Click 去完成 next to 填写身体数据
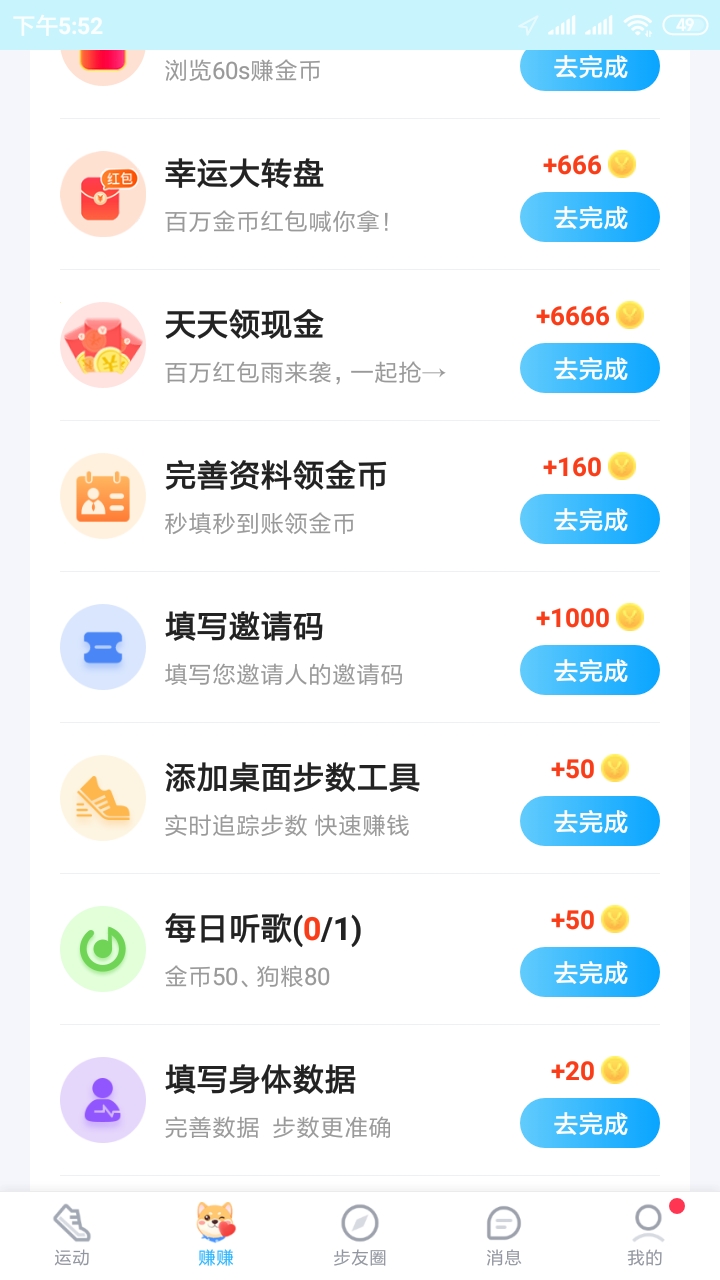This screenshot has width=720, height=1280. coord(589,1122)
